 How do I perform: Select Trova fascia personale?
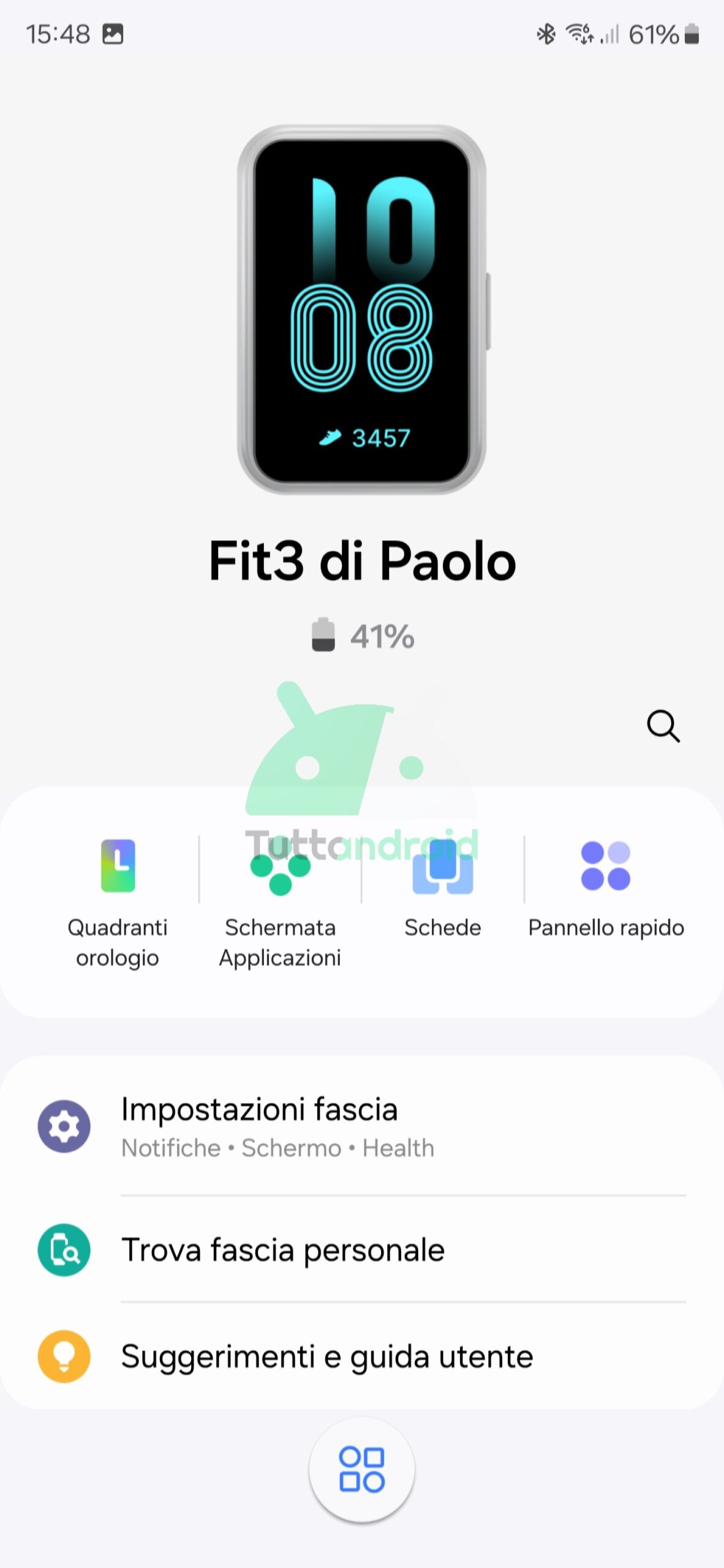point(362,1249)
